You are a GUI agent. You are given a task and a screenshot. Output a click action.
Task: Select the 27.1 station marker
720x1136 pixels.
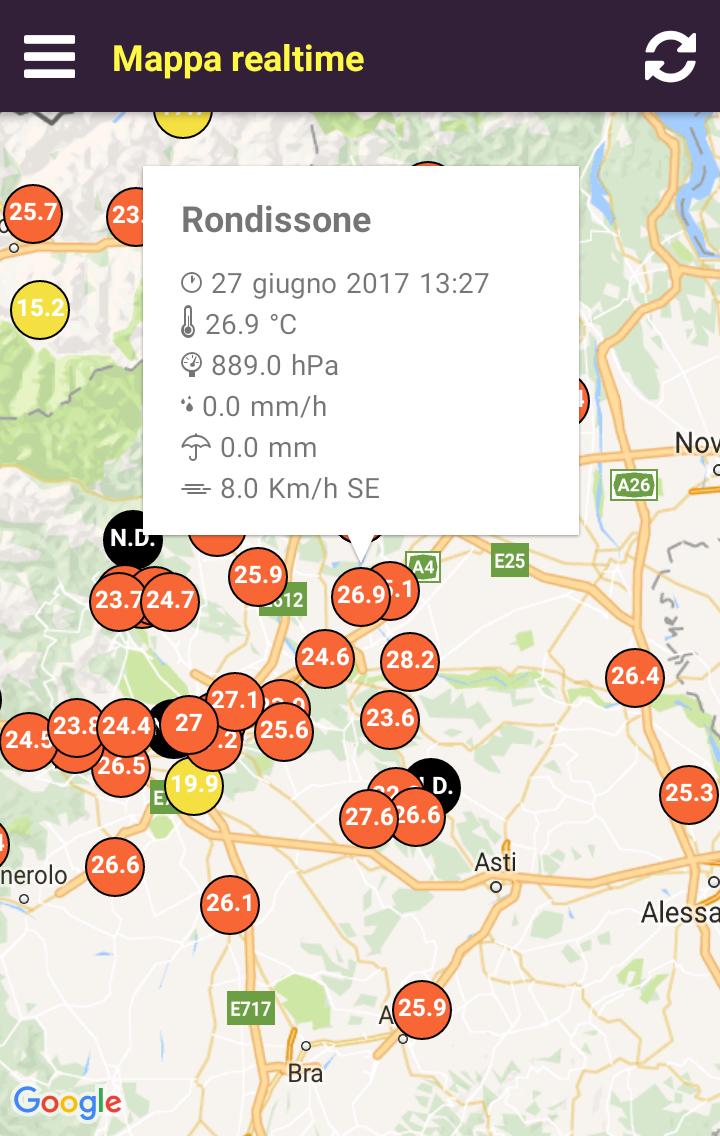(236, 699)
